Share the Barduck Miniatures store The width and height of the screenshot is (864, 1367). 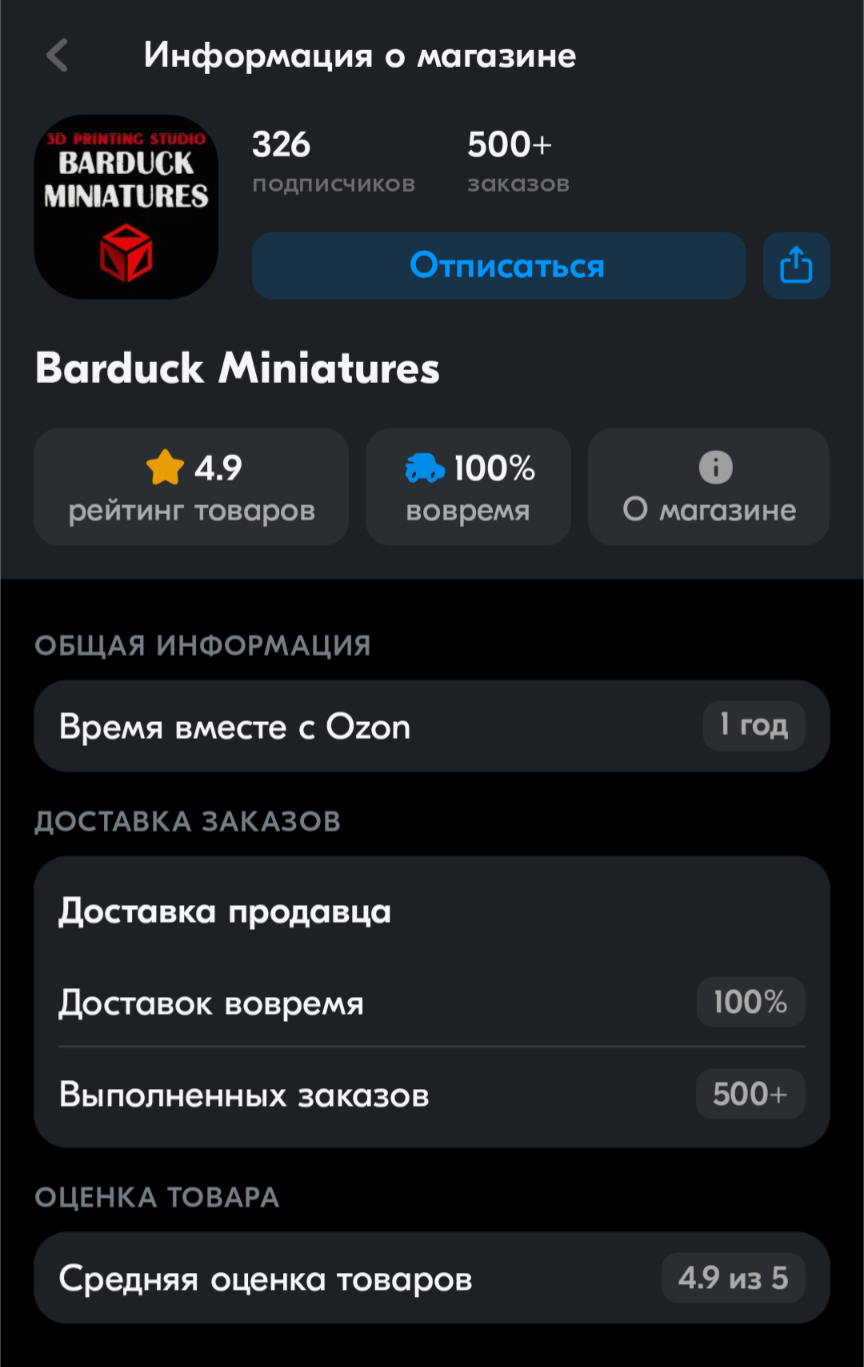796,266
